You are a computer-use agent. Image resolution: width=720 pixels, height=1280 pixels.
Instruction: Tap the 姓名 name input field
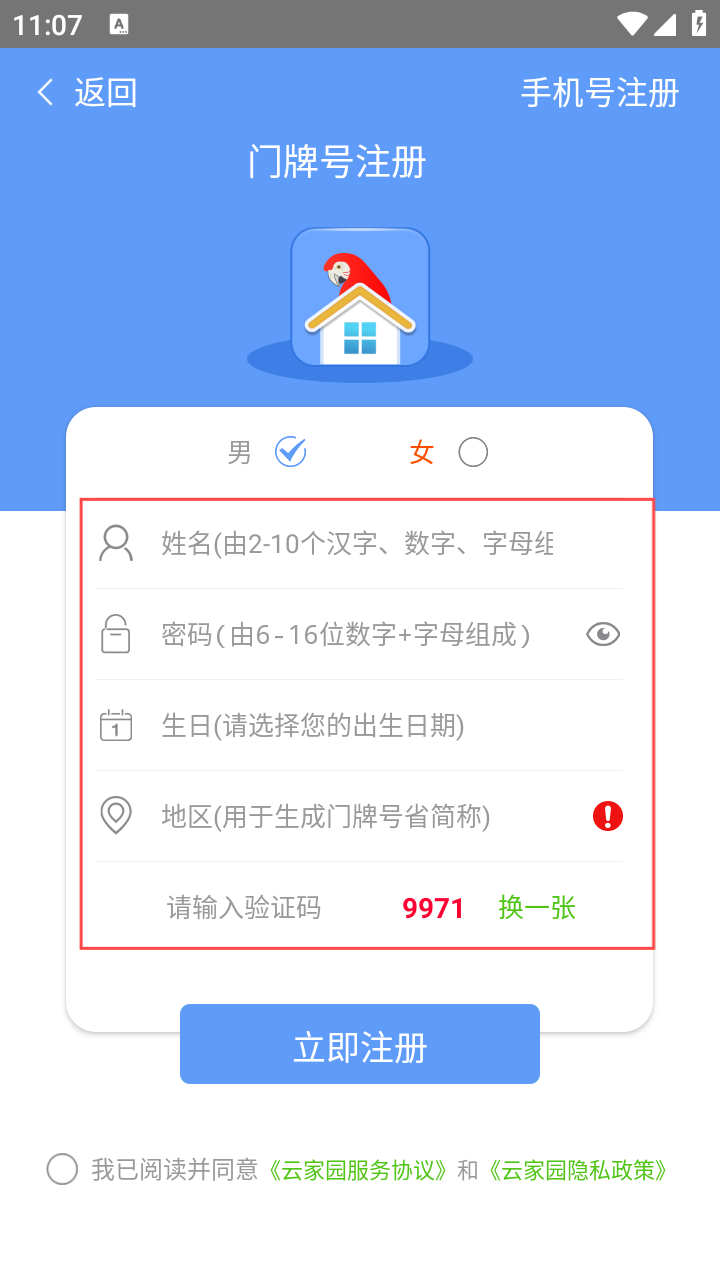pos(358,543)
